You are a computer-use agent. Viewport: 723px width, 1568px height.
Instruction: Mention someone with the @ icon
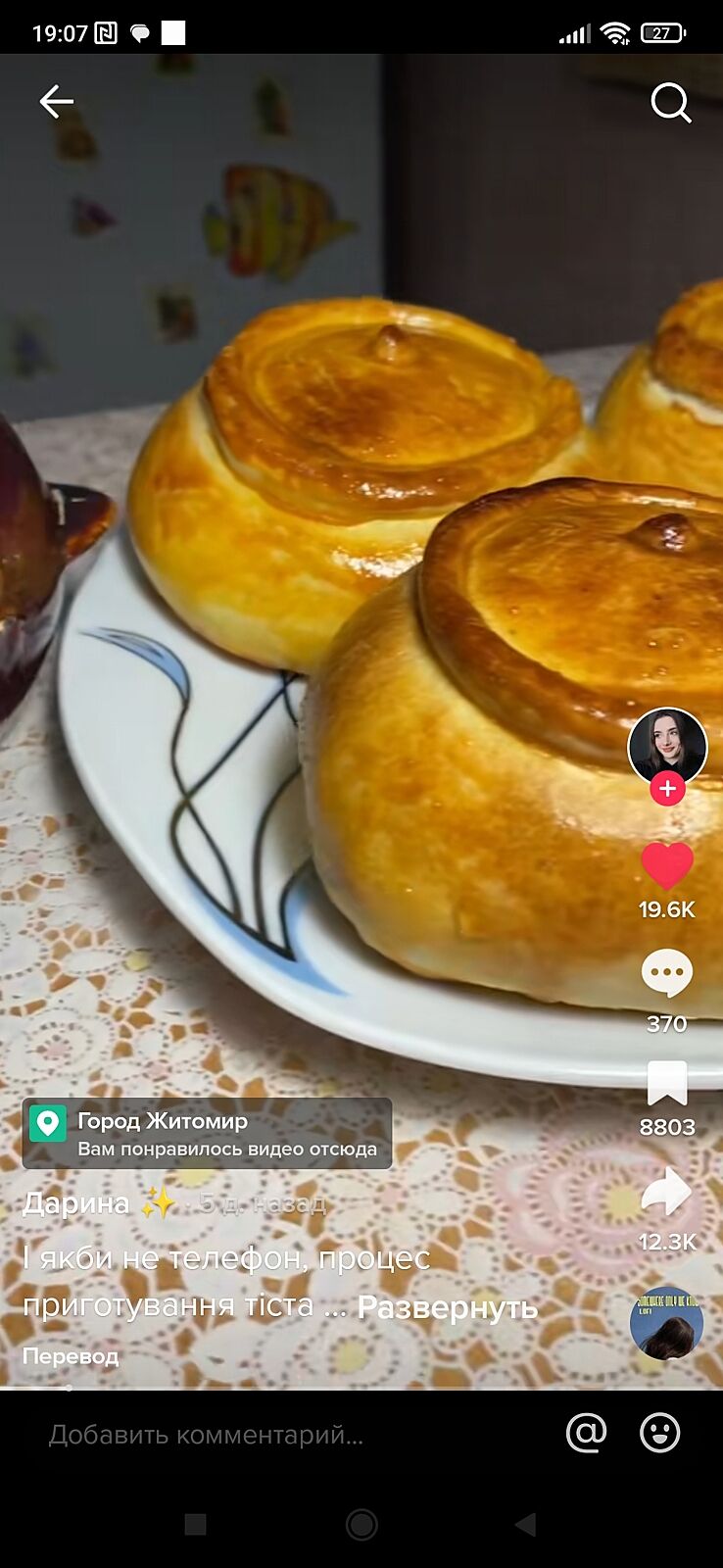pos(586,1433)
